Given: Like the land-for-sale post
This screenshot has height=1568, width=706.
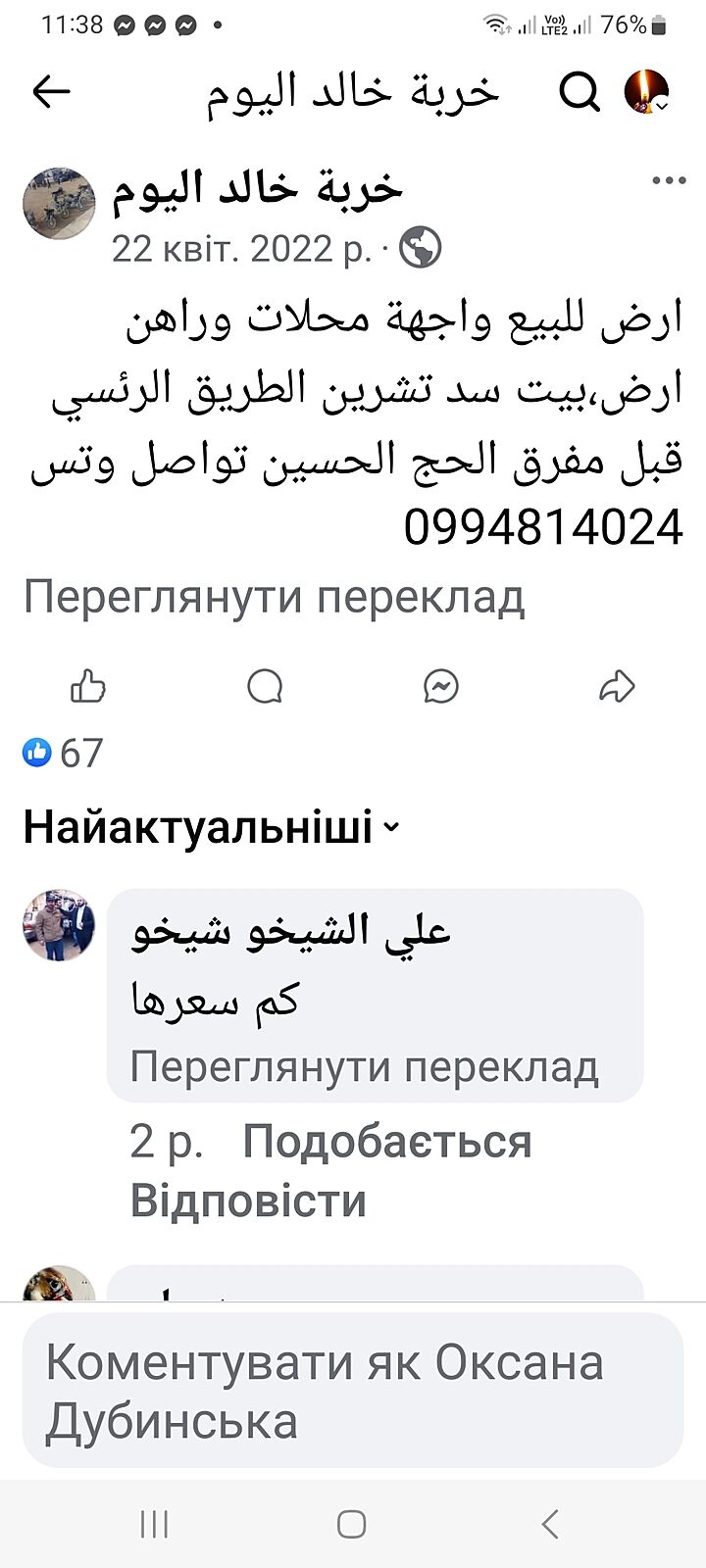Looking at the screenshot, I should click(x=88, y=686).
